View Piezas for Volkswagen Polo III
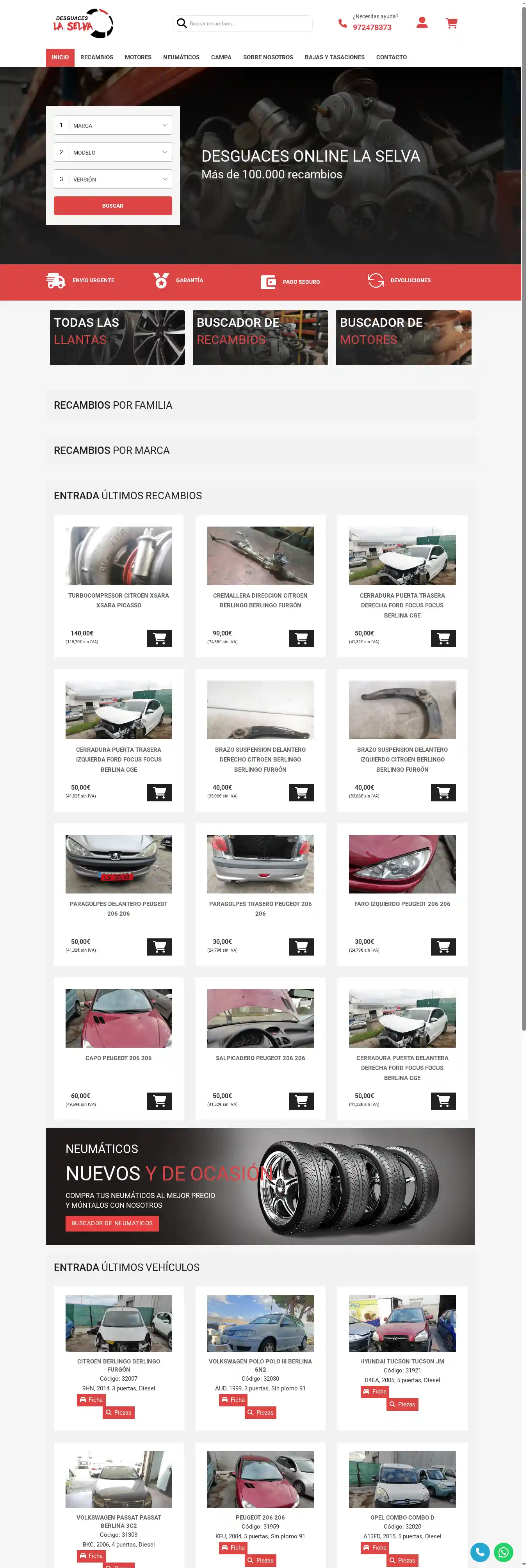This screenshot has height=1568, width=527. [x=260, y=1412]
